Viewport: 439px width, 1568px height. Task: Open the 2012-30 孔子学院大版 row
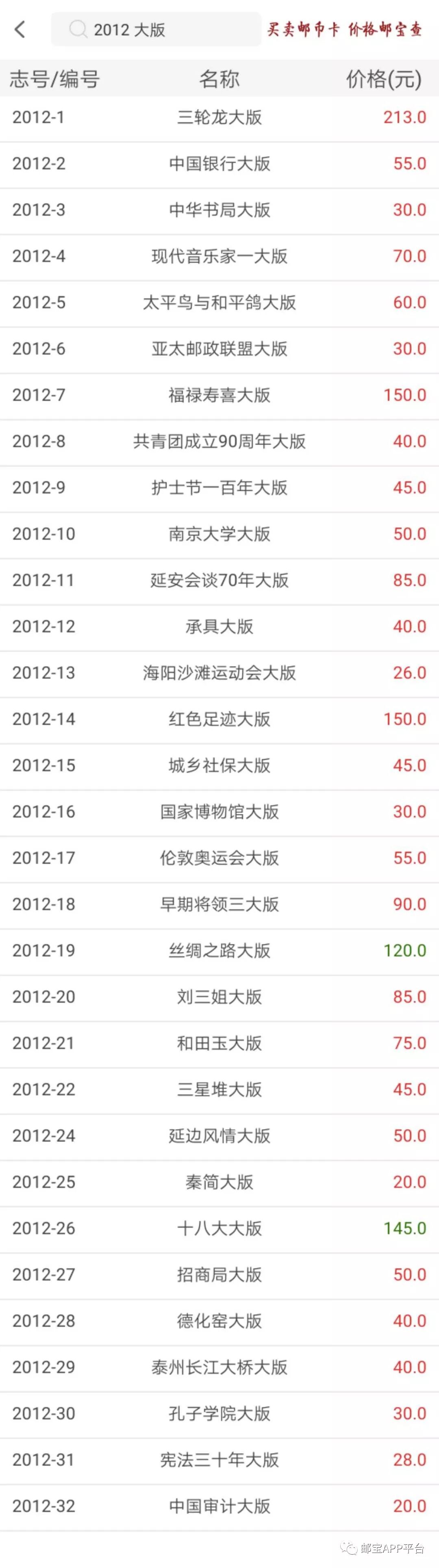click(x=219, y=1413)
